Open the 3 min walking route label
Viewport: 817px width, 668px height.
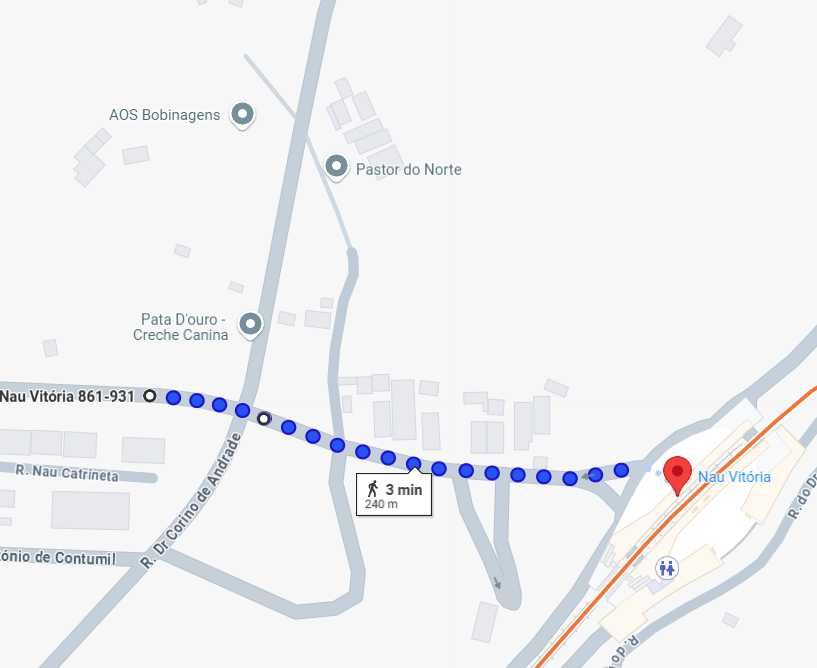pyautogui.click(x=394, y=494)
